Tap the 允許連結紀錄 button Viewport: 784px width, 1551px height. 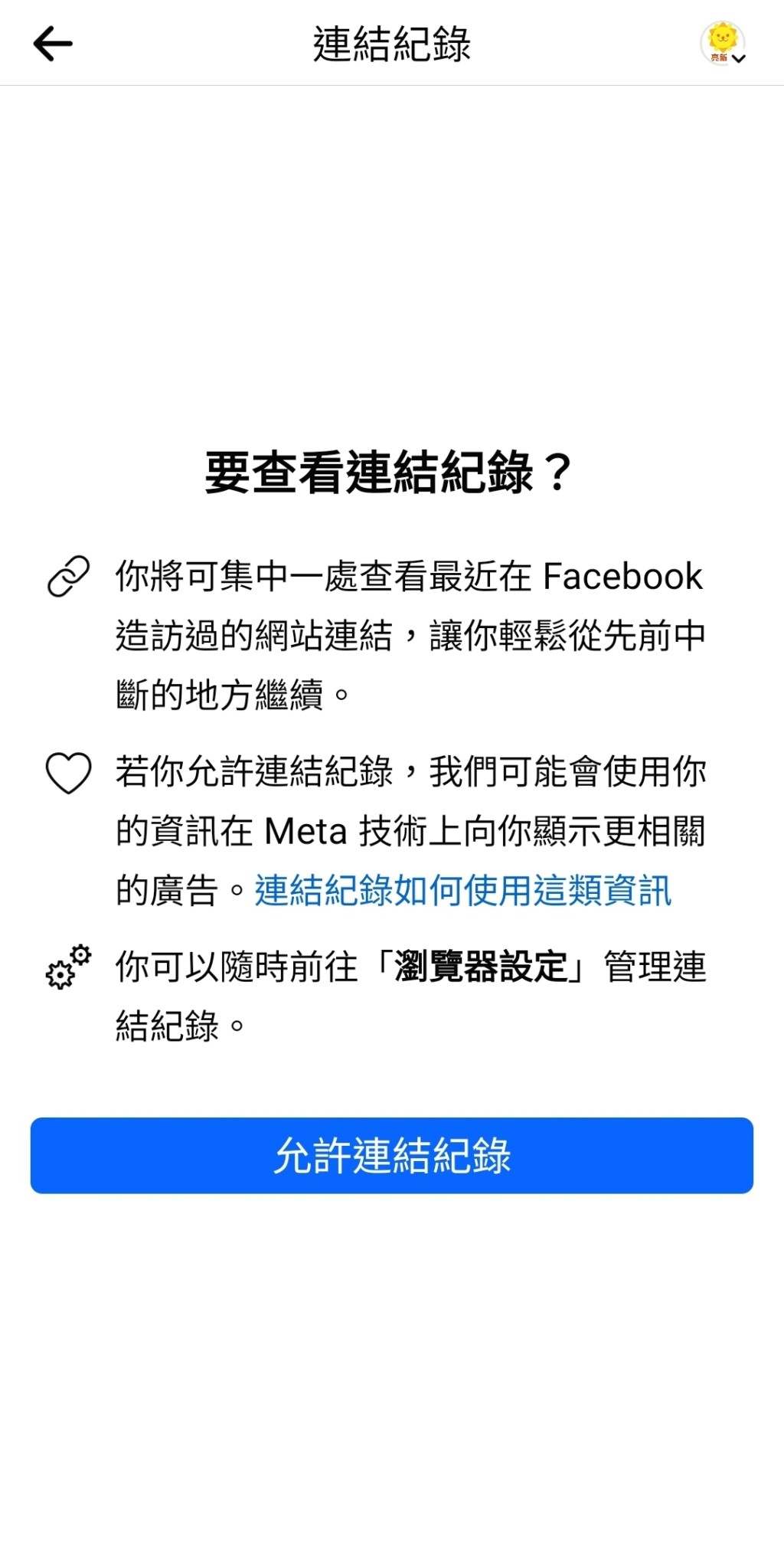(392, 1155)
